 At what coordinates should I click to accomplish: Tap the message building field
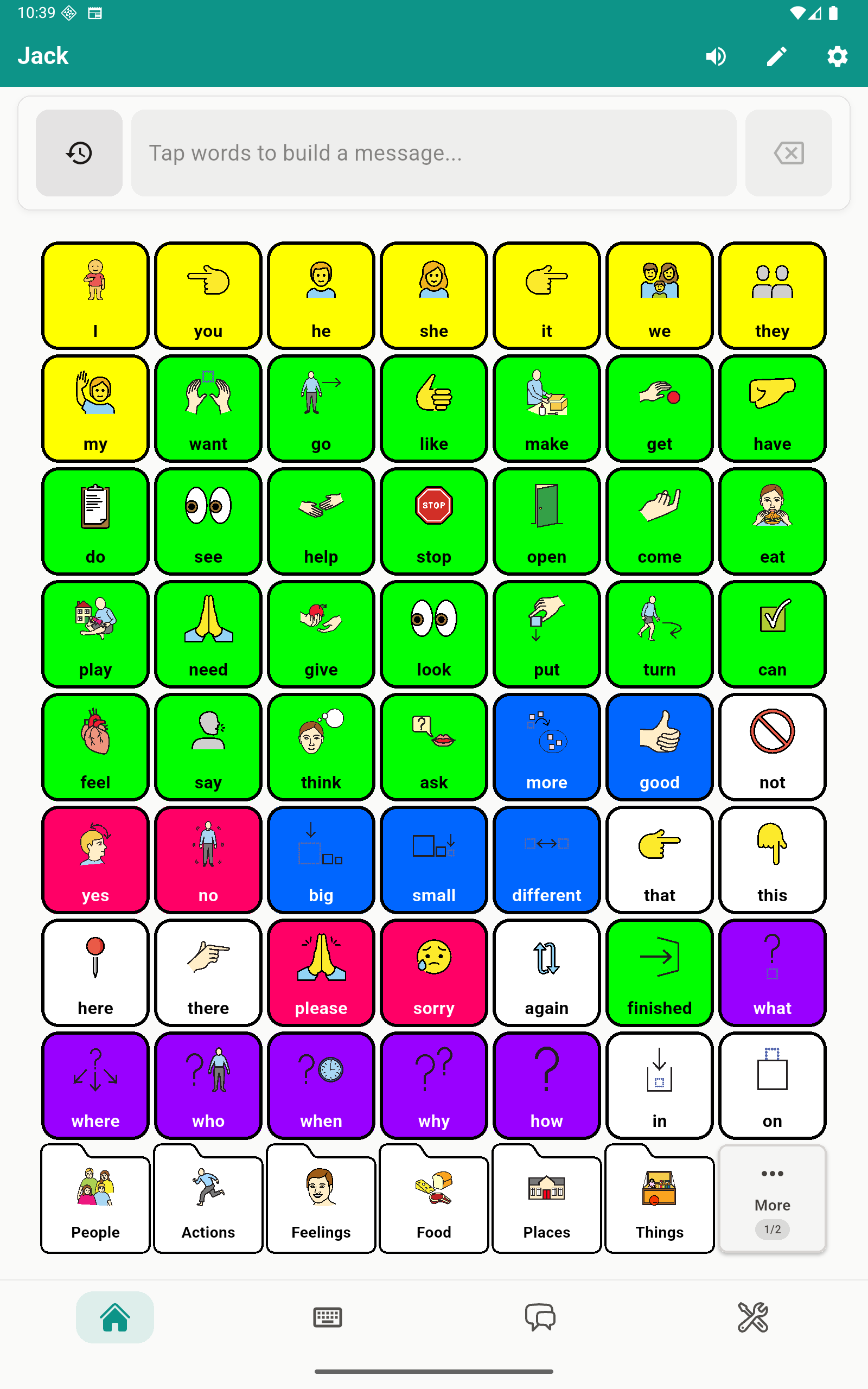433,152
